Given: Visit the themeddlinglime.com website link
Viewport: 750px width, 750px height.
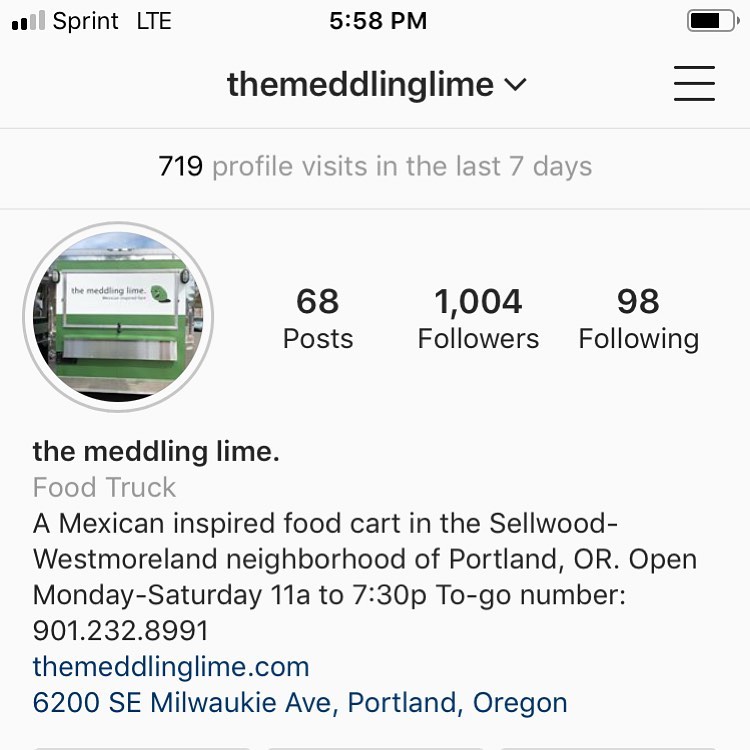Looking at the screenshot, I should point(171,666).
